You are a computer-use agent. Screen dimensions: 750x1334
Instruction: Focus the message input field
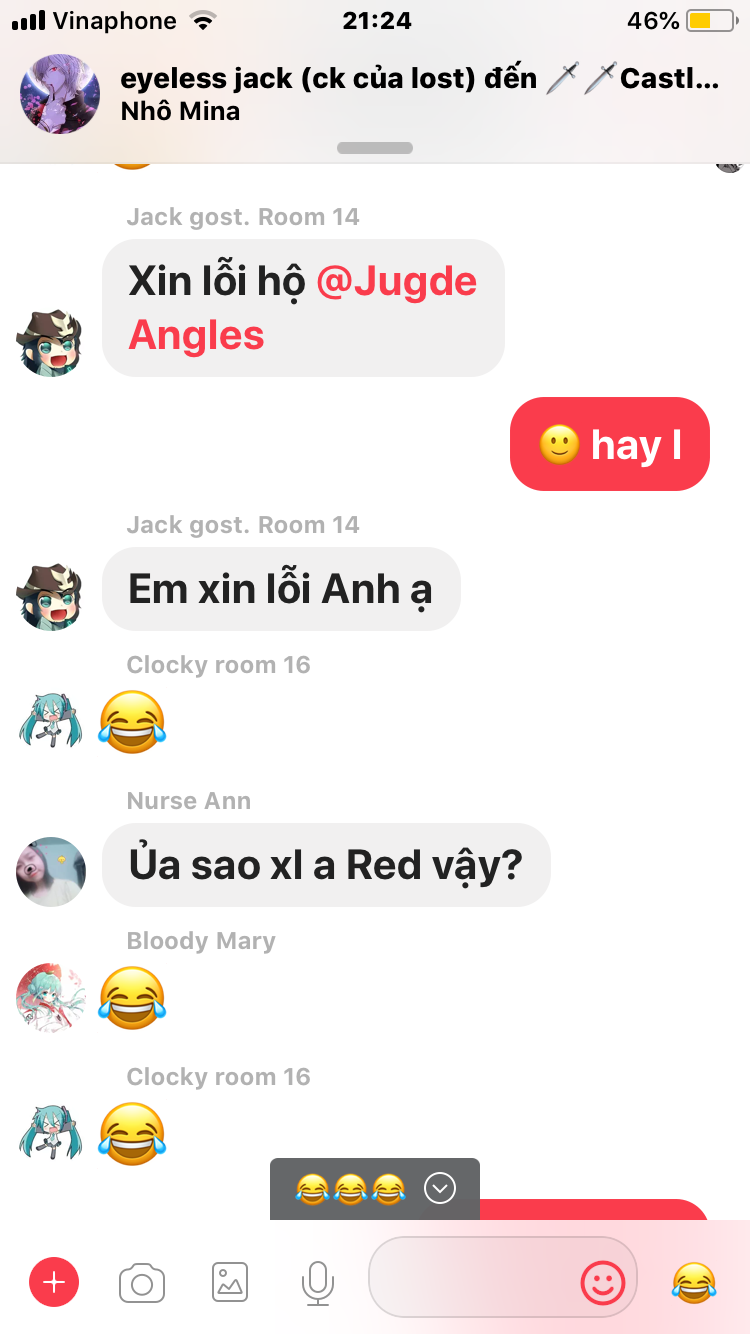pyautogui.click(x=470, y=1277)
